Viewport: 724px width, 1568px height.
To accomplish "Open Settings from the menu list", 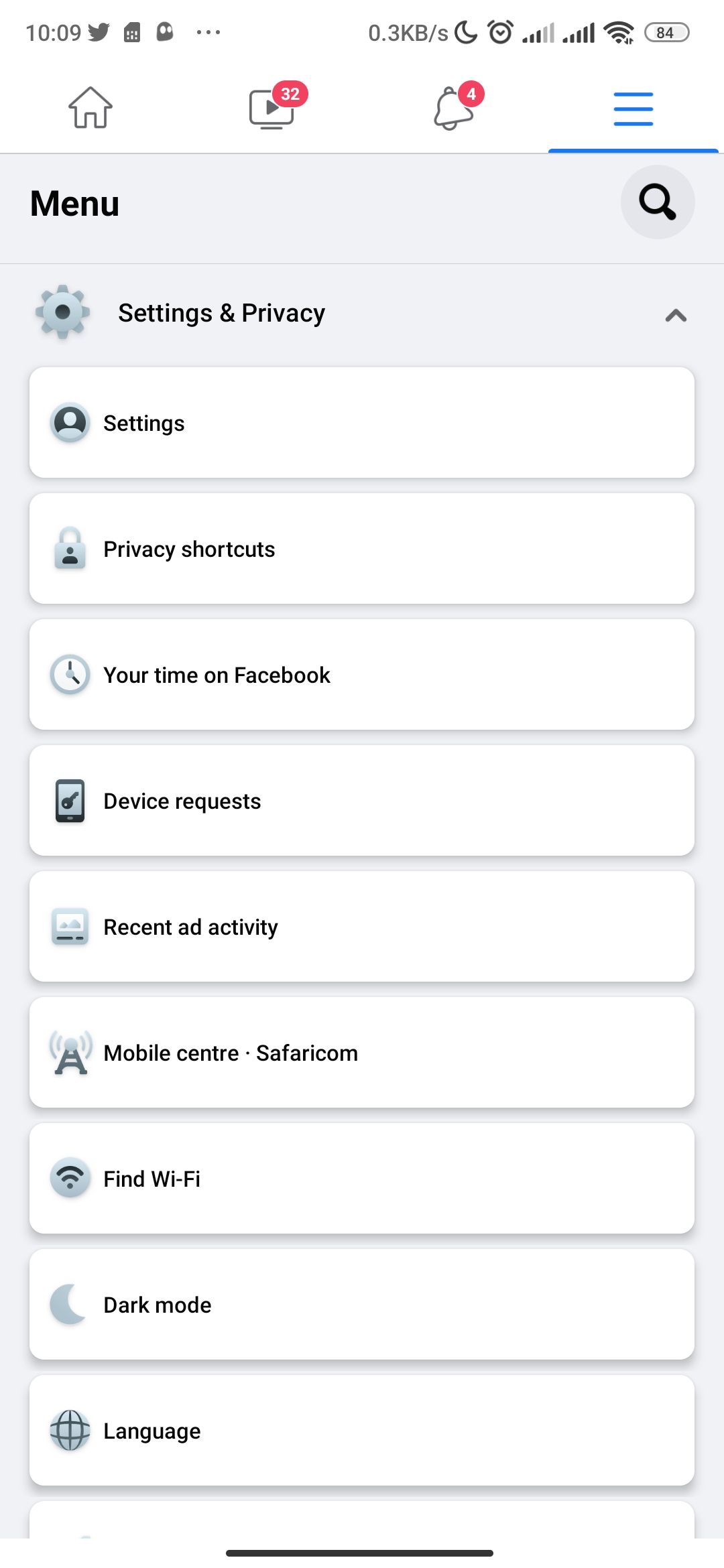I will tap(362, 422).
